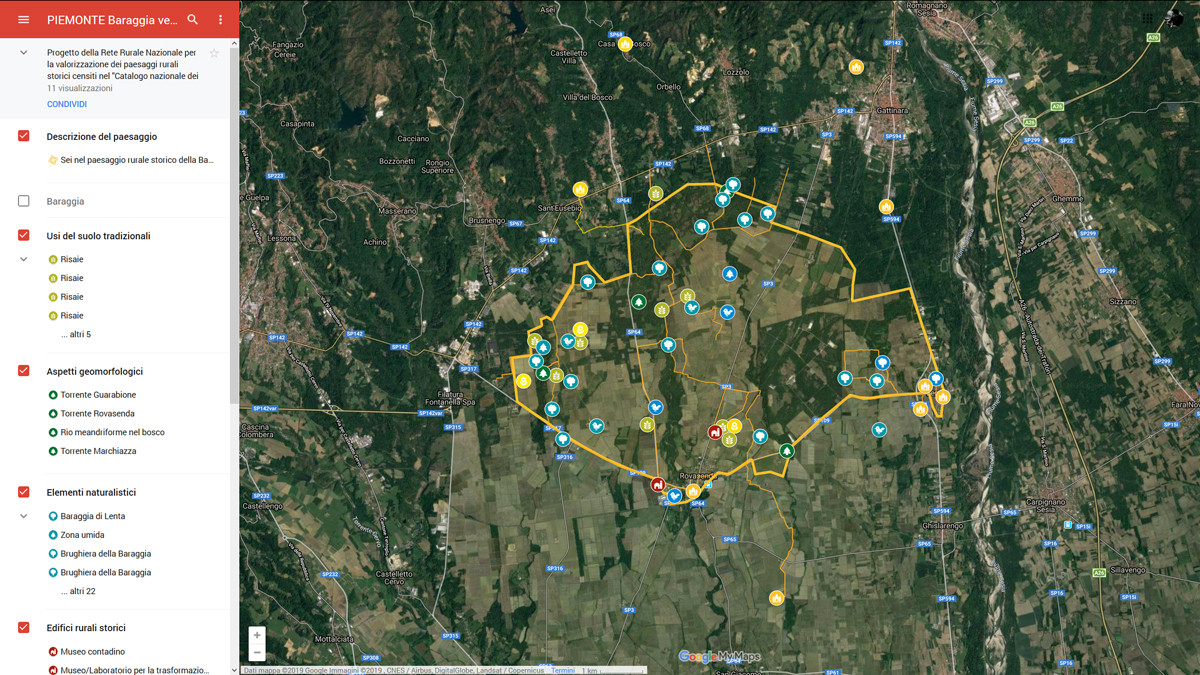
Task: Open the Museo contadino entry
Action: 92,651
